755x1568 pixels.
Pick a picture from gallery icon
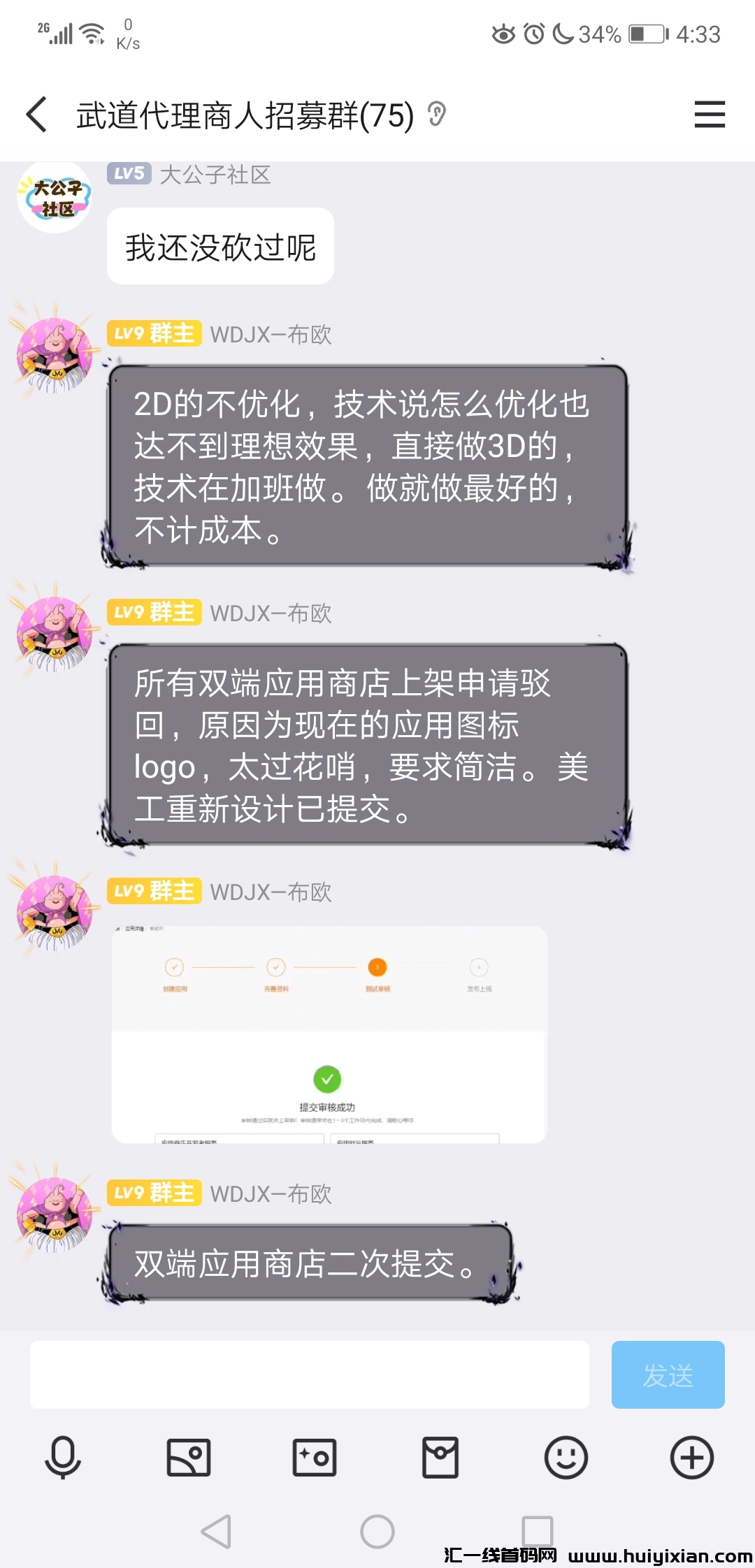pyautogui.click(x=189, y=1458)
